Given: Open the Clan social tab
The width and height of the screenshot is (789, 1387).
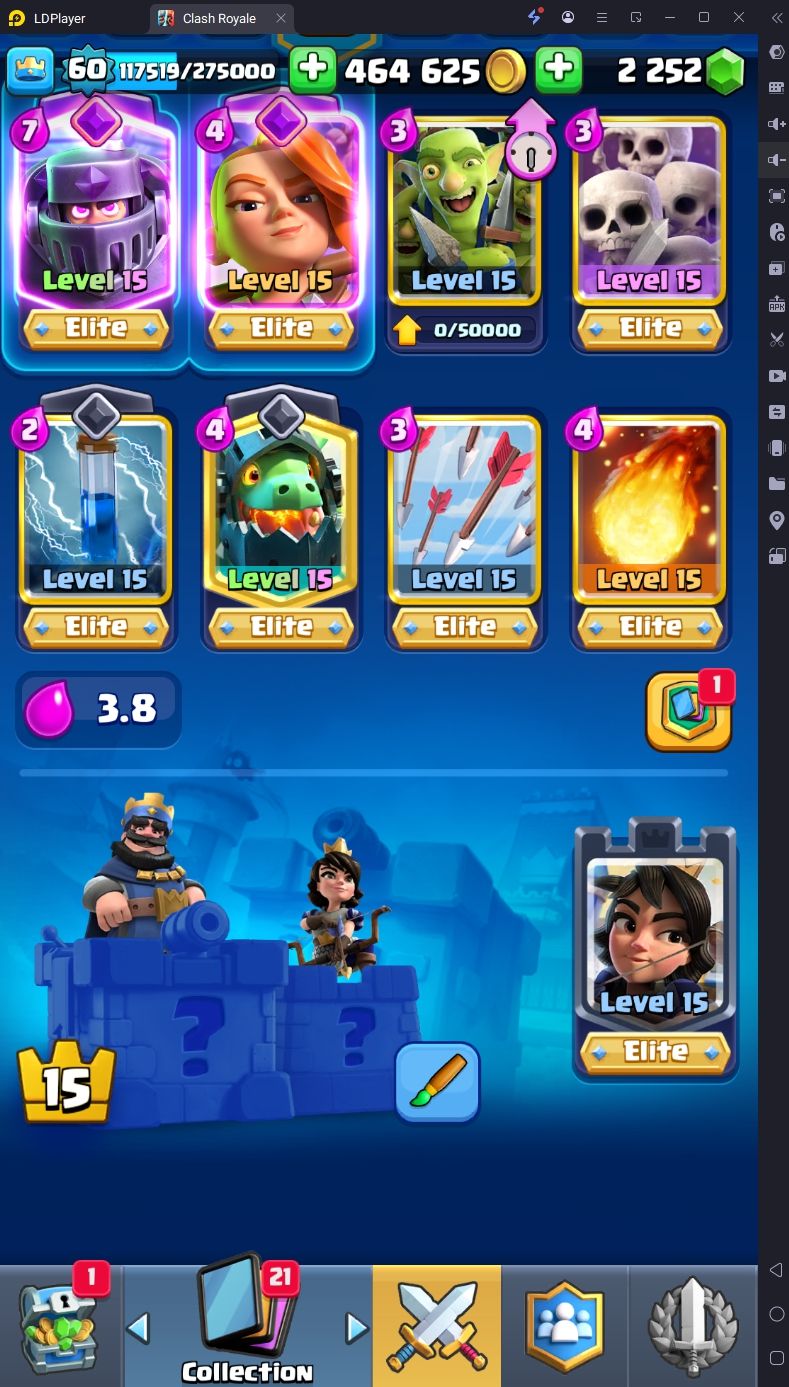Looking at the screenshot, I should tap(565, 1325).
